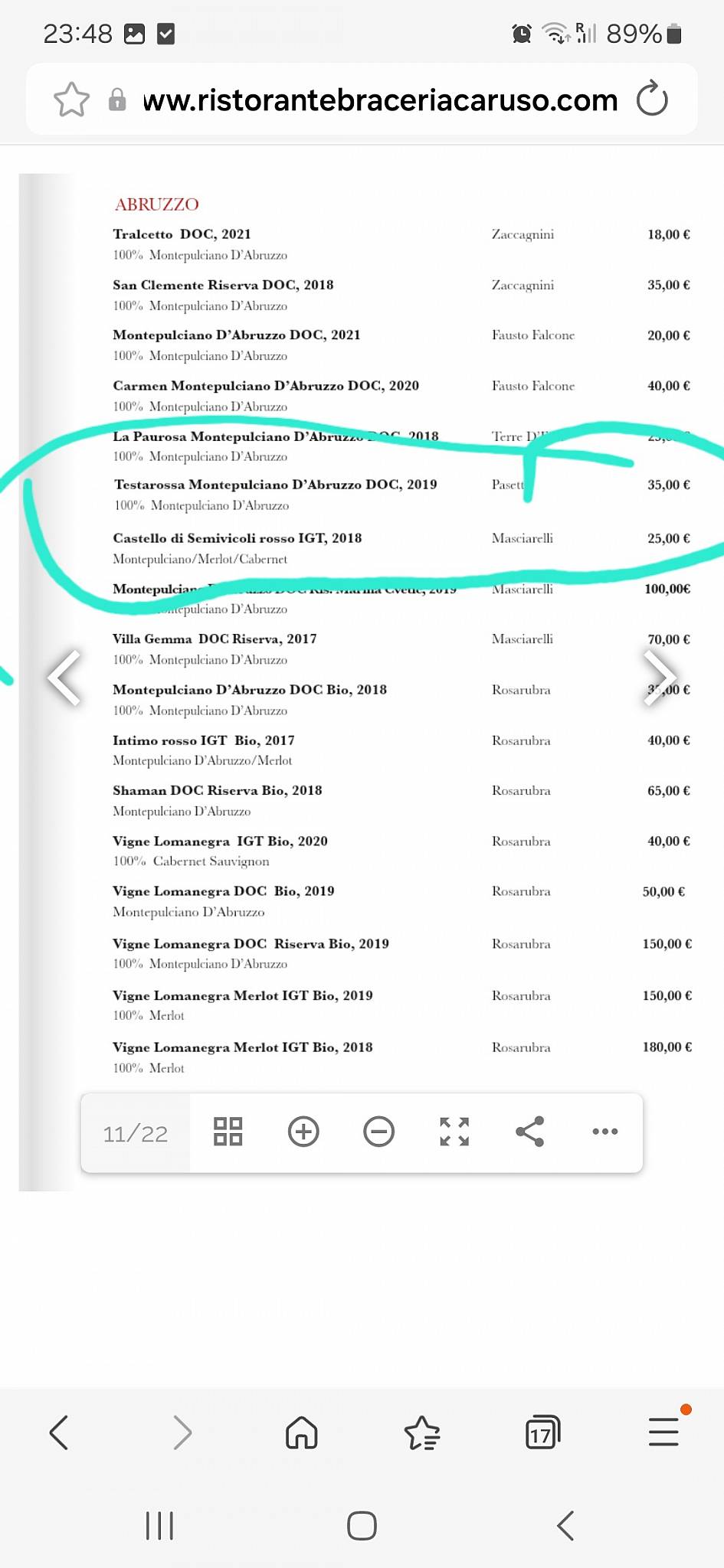Open the page thumbnails grid view
The height and width of the screenshot is (1568, 724).
pos(228,1132)
